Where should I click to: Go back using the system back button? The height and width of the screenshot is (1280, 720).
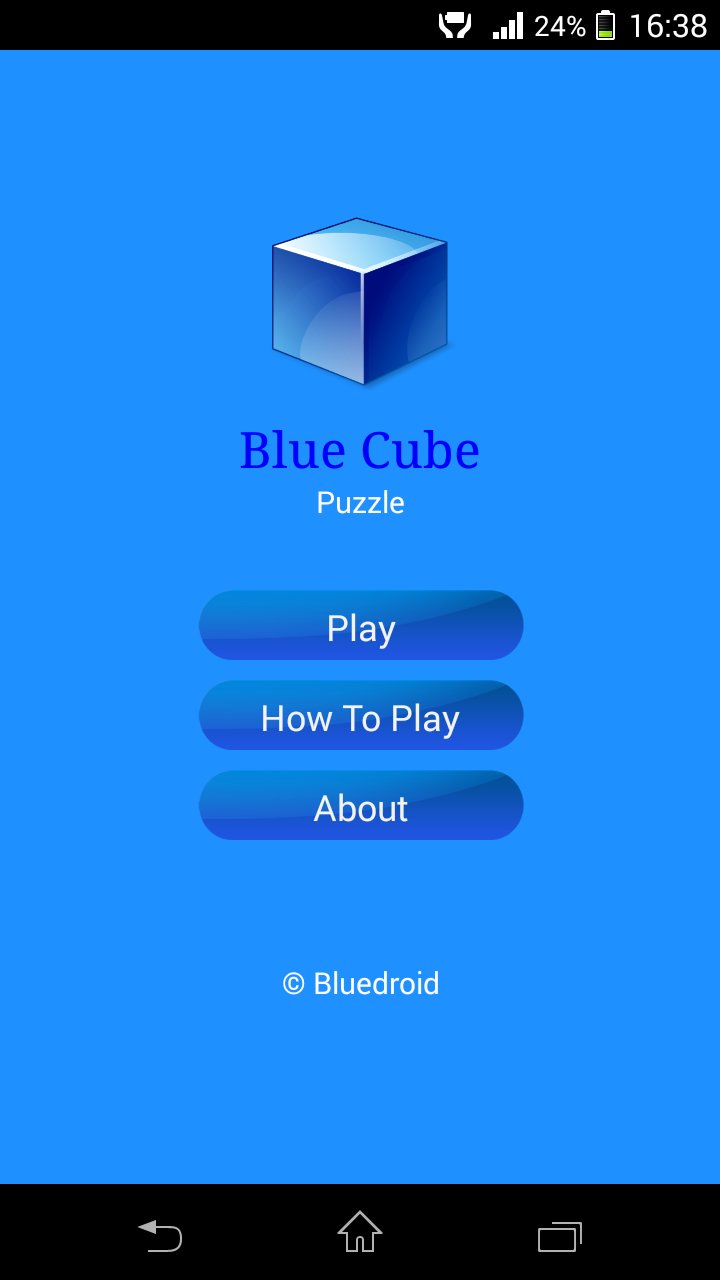pyautogui.click(x=160, y=1236)
